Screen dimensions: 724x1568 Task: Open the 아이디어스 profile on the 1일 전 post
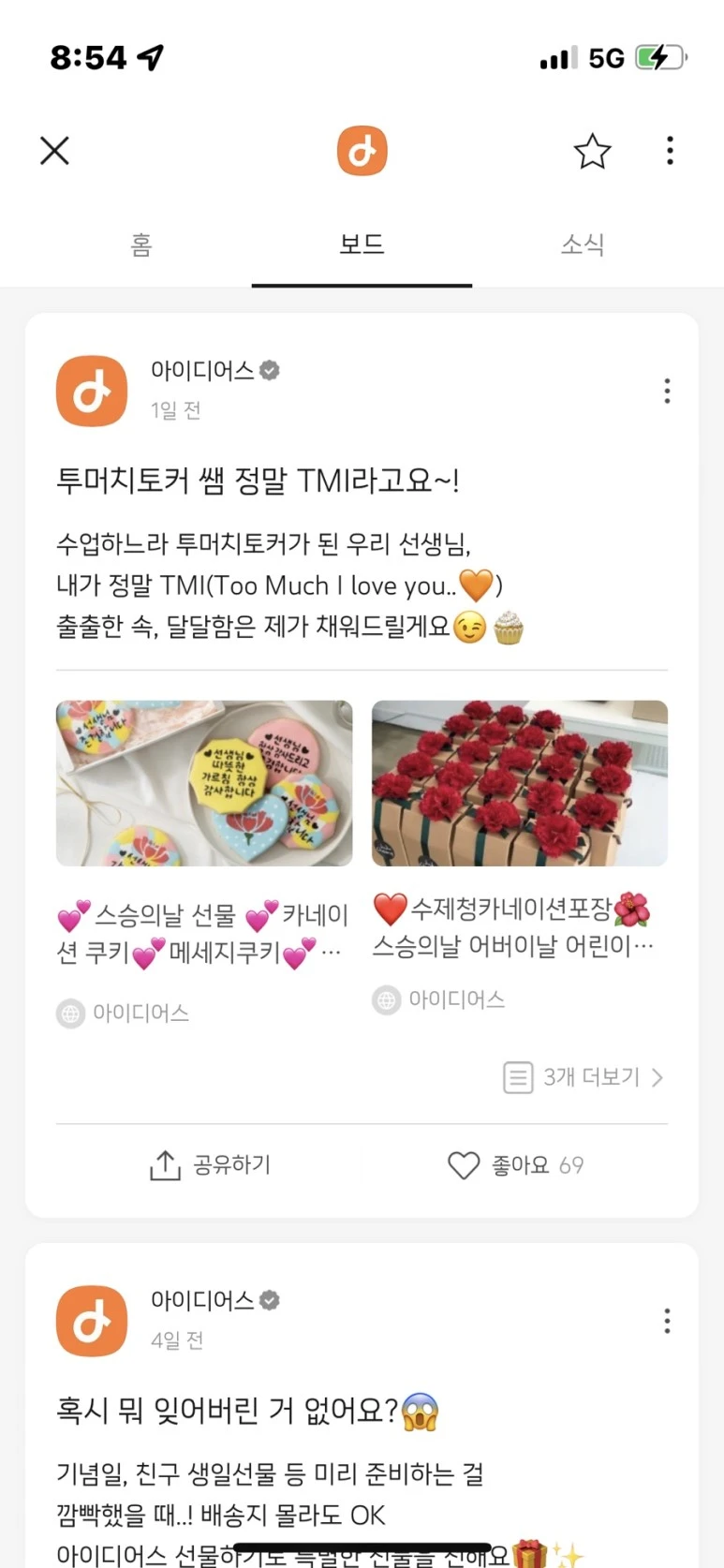point(92,391)
